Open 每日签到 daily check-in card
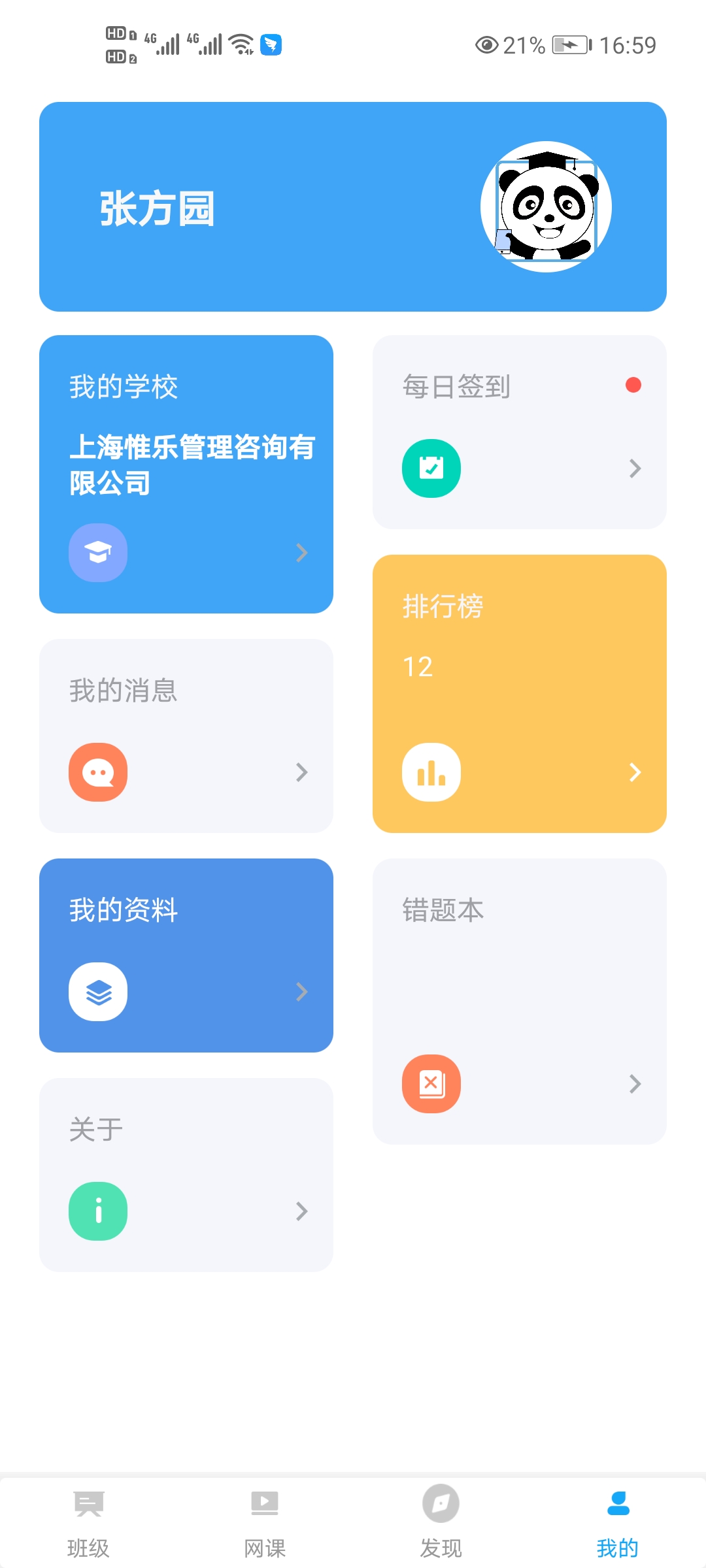The height and width of the screenshot is (1568, 706). click(520, 432)
